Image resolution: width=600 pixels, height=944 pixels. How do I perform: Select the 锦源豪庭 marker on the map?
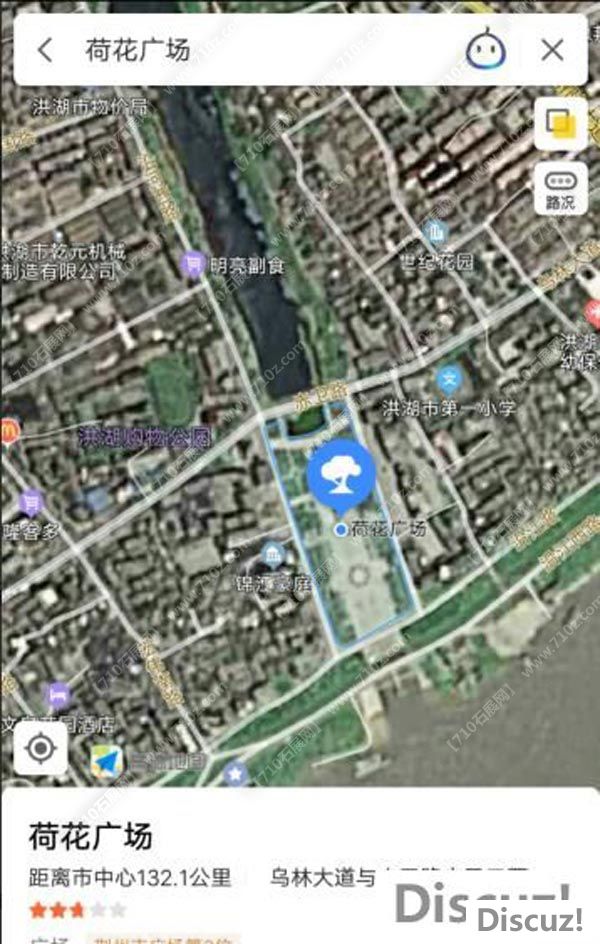tap(273, 553)
